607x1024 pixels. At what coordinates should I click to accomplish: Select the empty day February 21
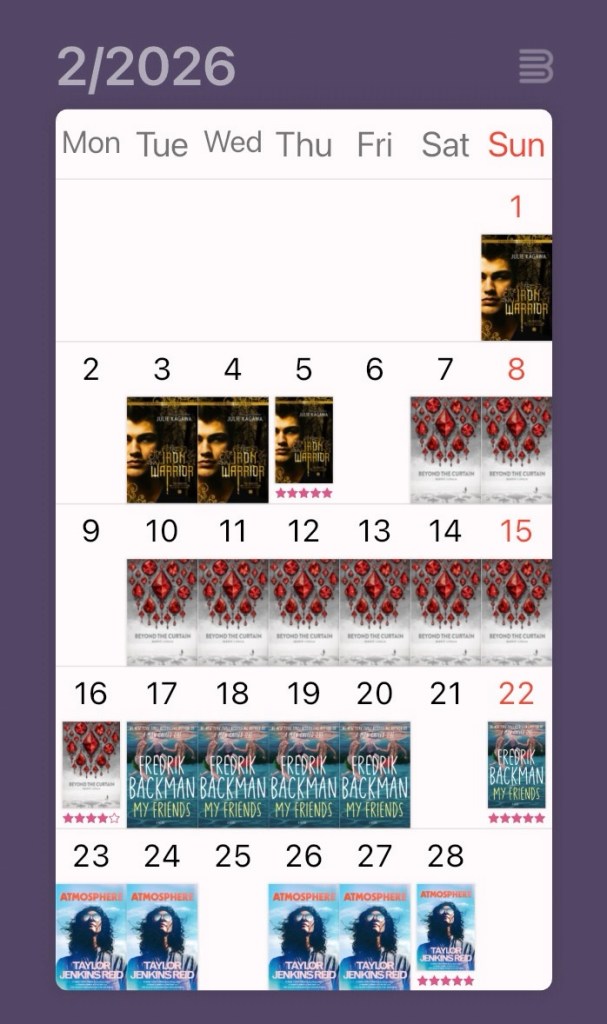445,748
